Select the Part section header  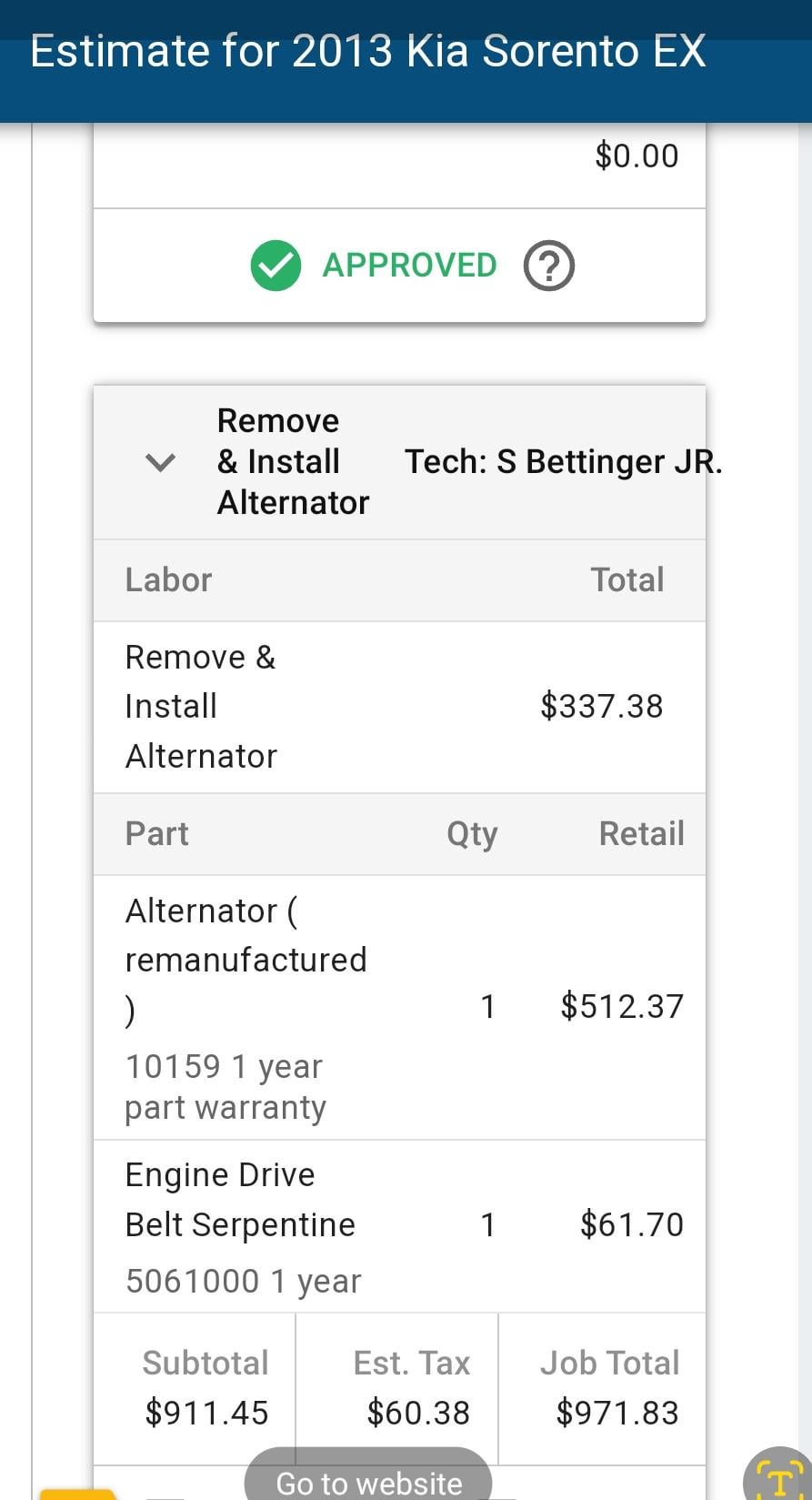click(156, 833)
